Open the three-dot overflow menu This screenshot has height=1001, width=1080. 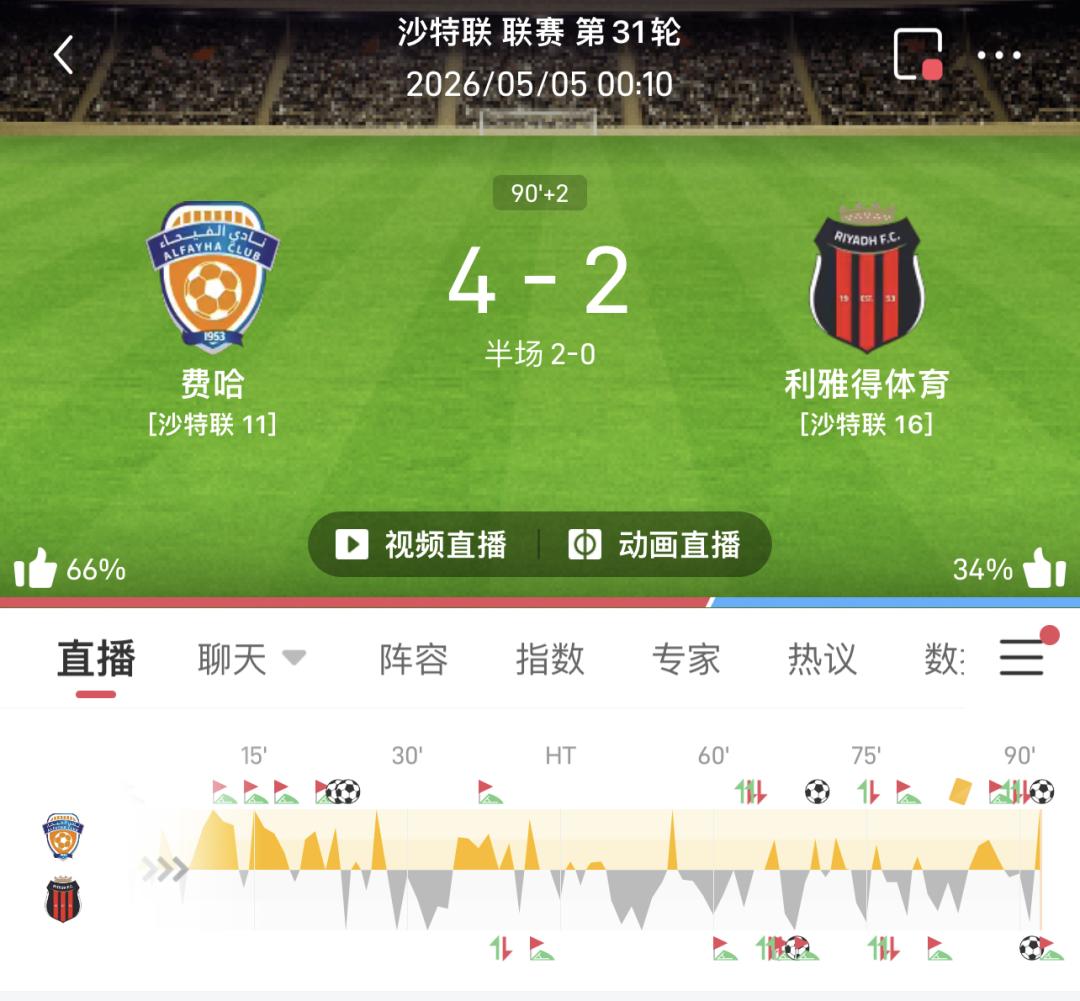pos(999,55)
